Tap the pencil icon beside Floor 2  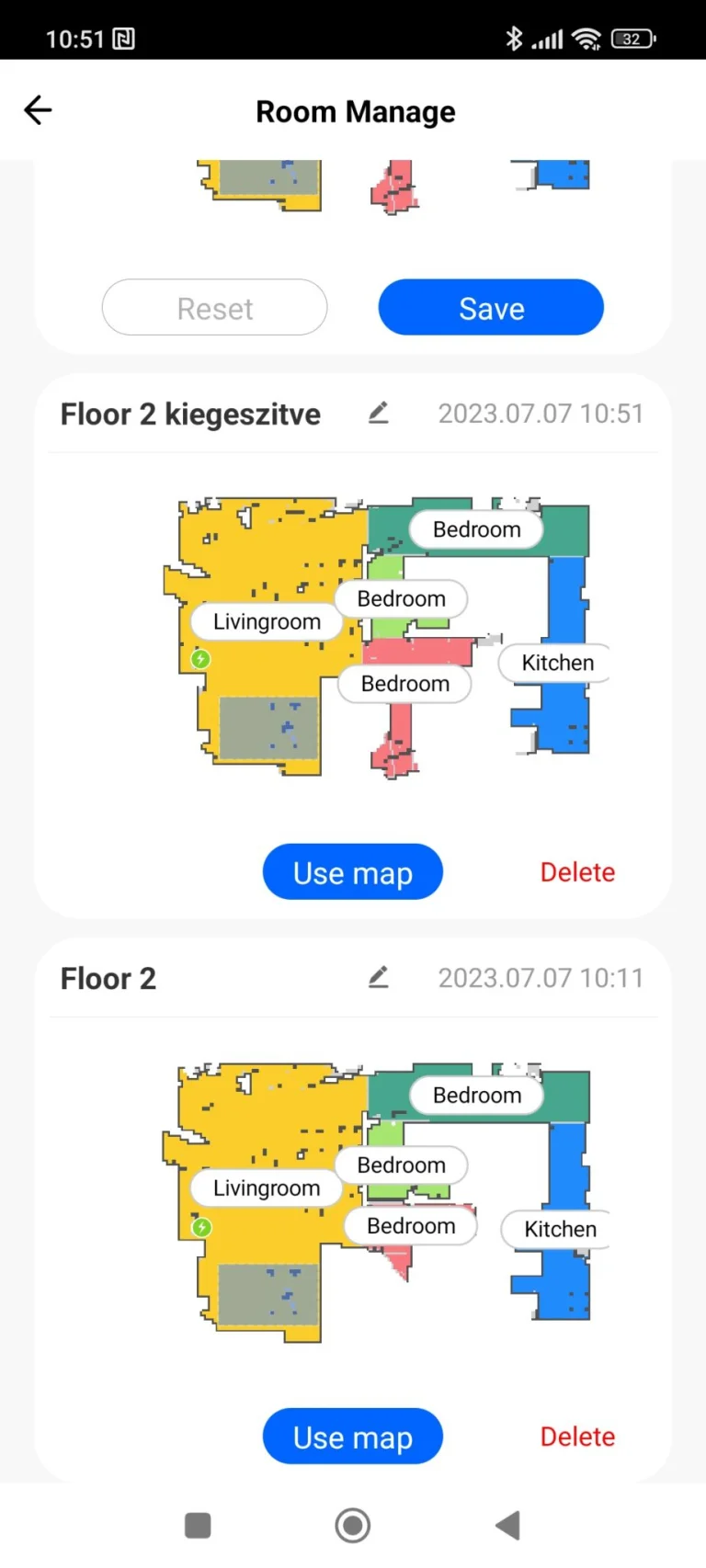point(377,977)
